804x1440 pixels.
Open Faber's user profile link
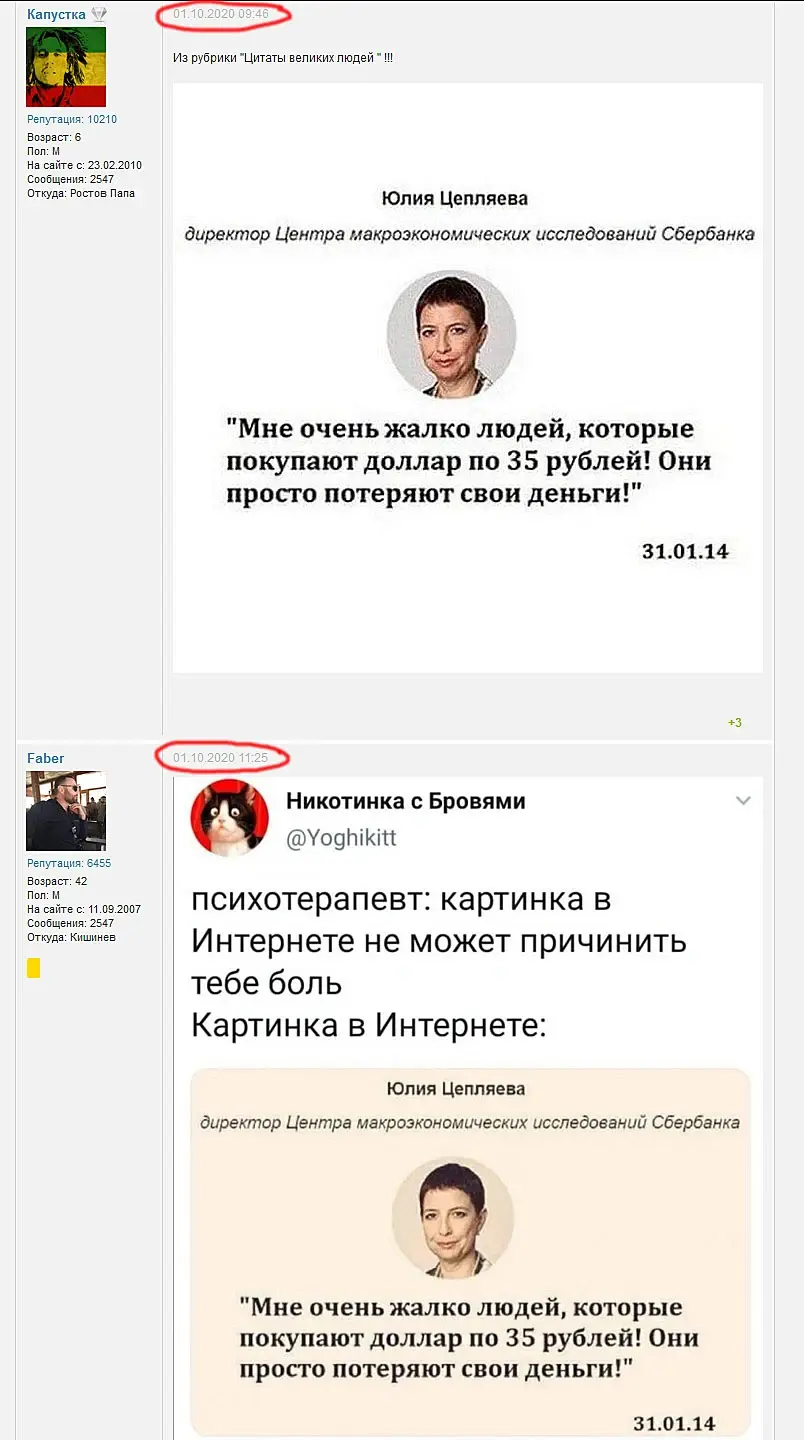point(46,759)
